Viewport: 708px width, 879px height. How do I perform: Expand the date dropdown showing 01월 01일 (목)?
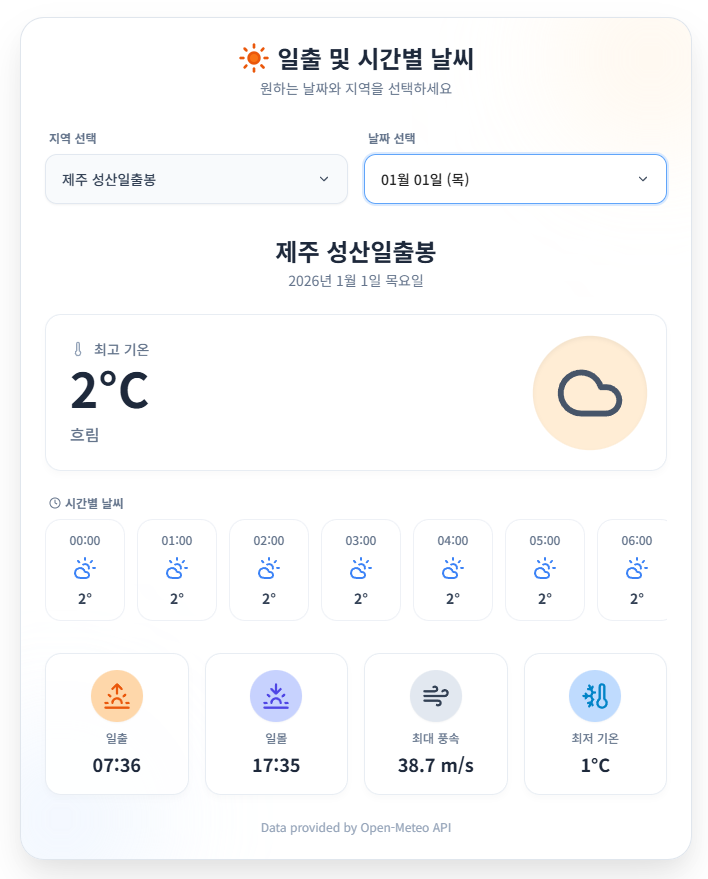[515, 179]
